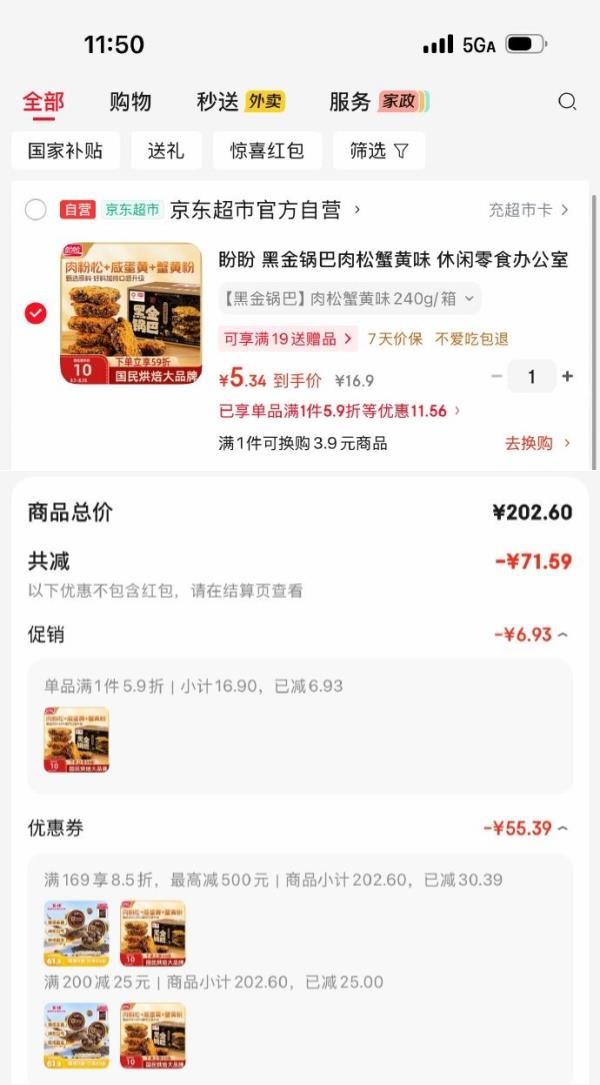Increase quantity with the plus button

click(x=567, y=376)
